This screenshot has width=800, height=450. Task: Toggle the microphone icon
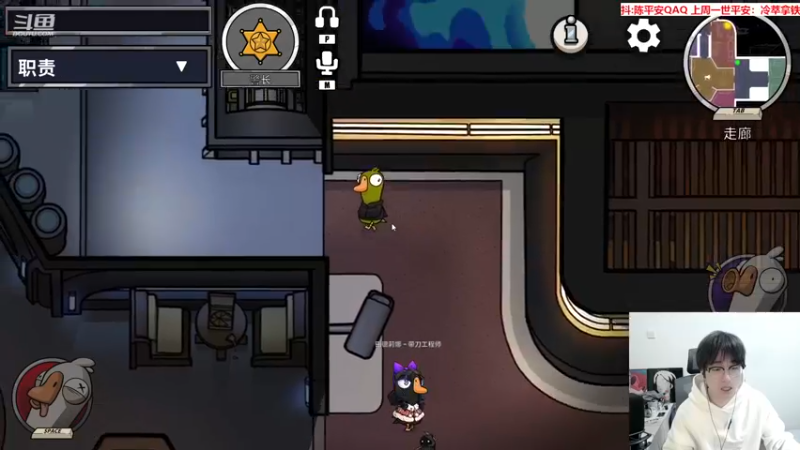(x=327, y=64)
